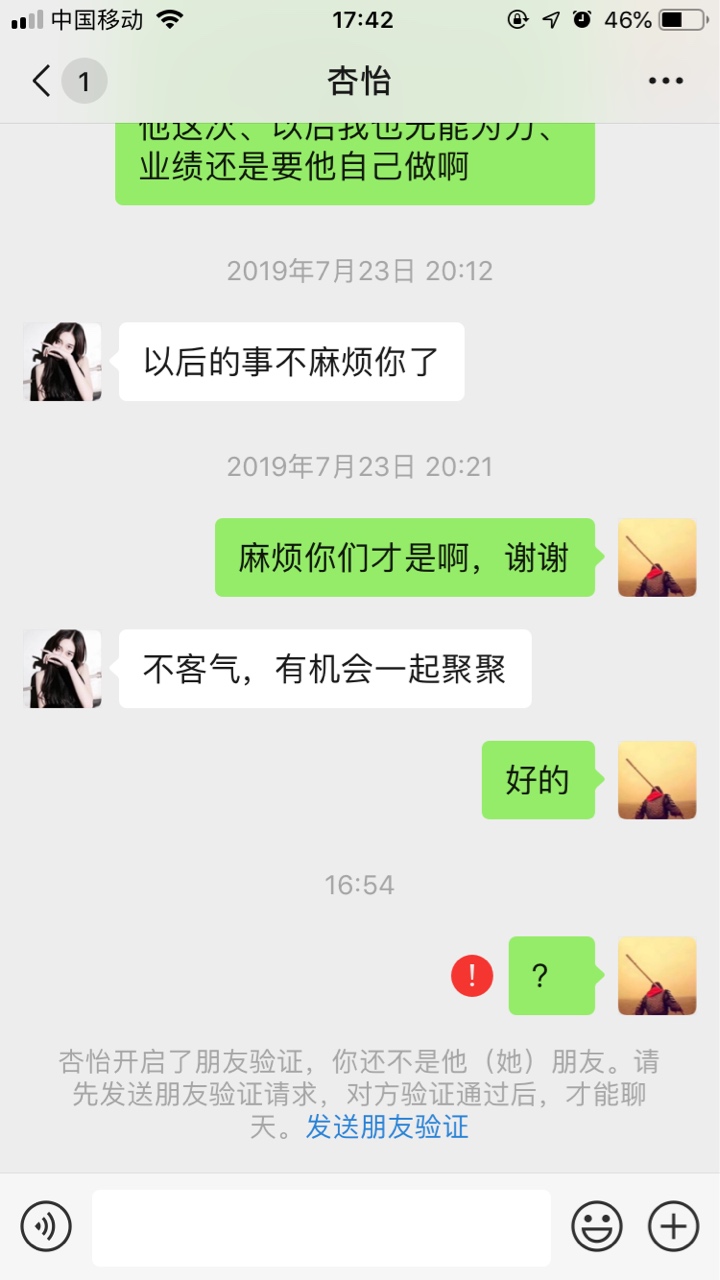This screenshot has height=1280, width=720.
Task: Open the plus attachment menu
Action: pos(673,1226)
